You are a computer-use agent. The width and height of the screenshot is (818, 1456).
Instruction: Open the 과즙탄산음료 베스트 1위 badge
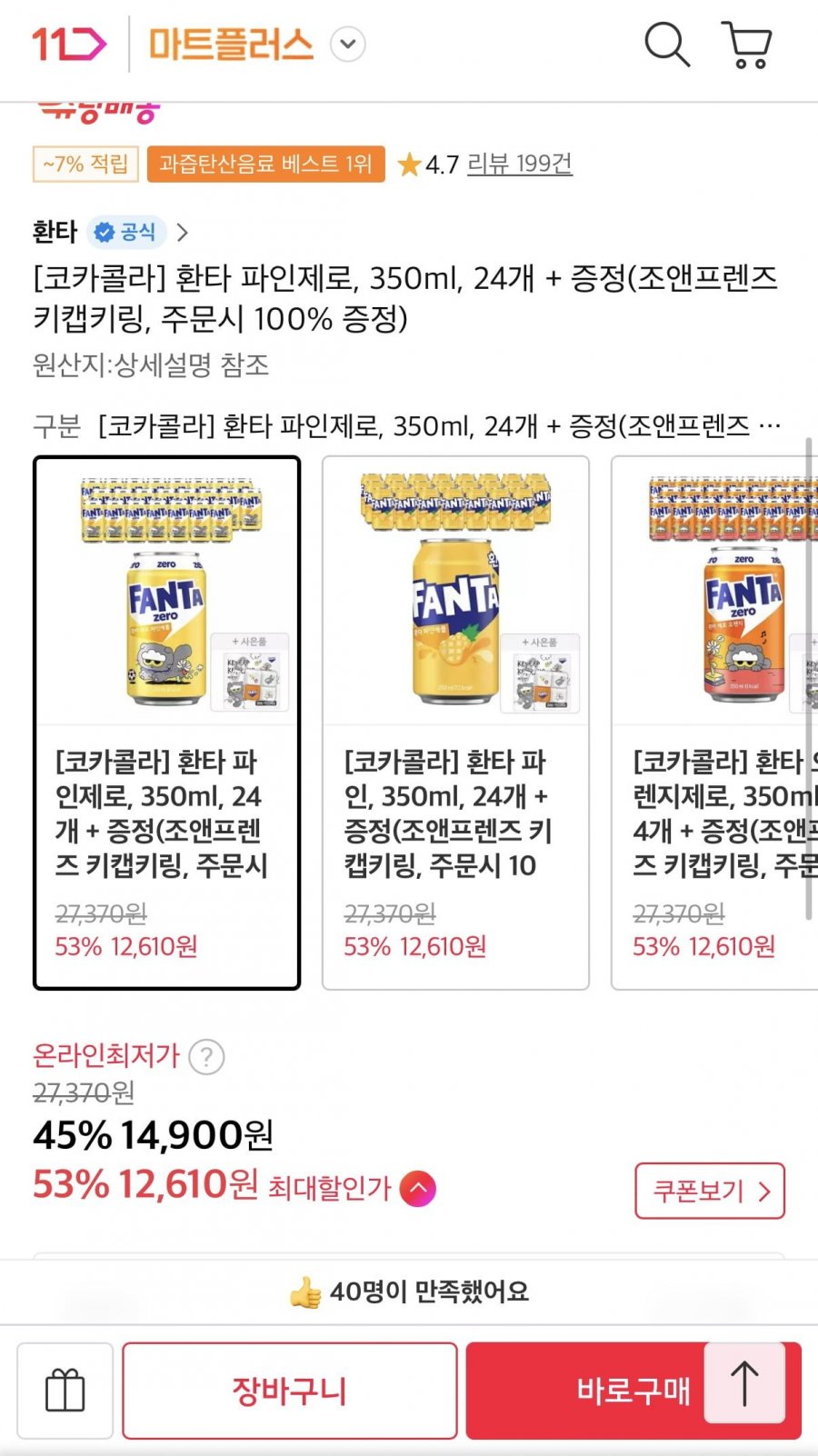265,164
